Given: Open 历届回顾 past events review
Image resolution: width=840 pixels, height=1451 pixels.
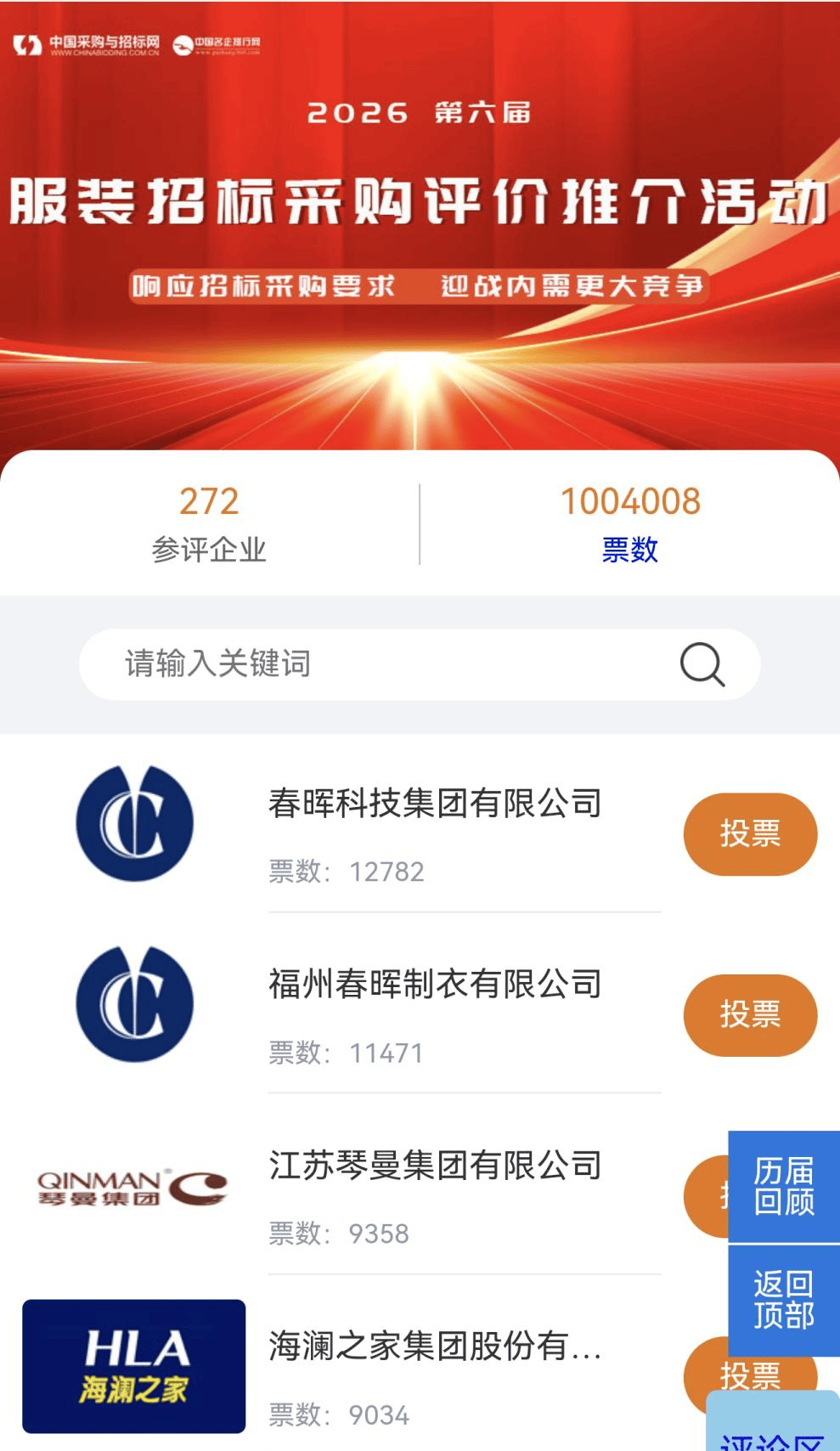Looking at the screenshot, I should [x=784, y=1187].
